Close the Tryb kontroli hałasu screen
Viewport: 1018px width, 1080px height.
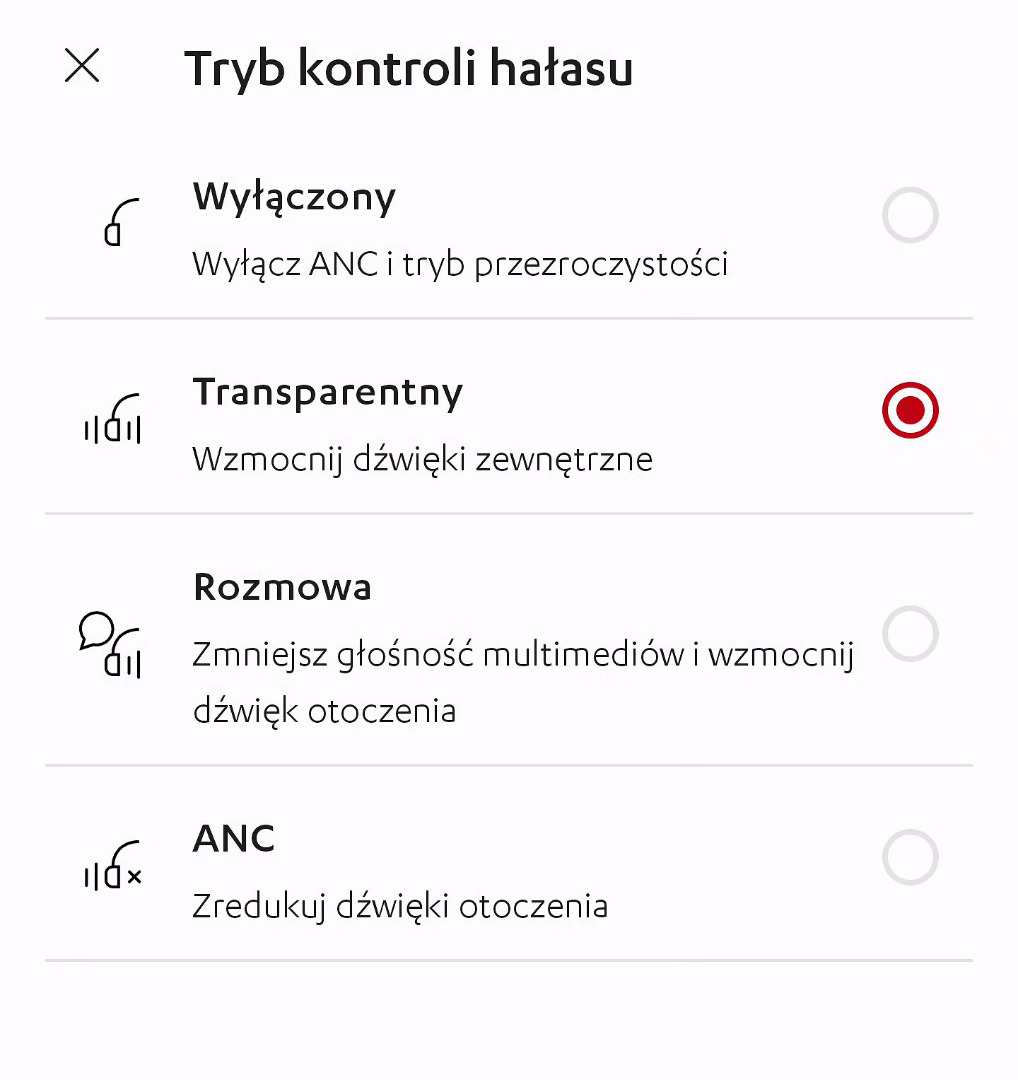coord(82,67)
